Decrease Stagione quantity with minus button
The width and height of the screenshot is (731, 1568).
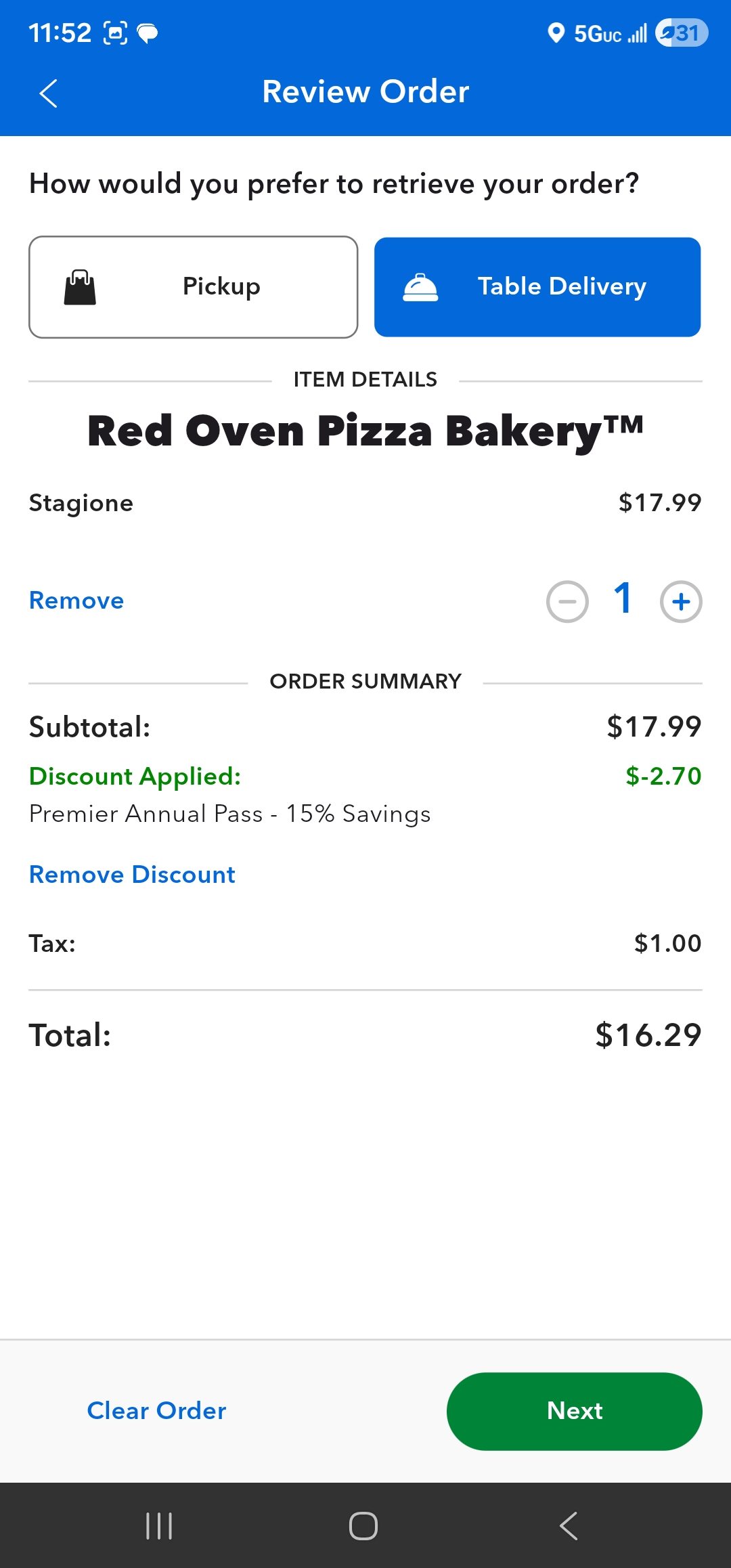[x=567, y=601]
